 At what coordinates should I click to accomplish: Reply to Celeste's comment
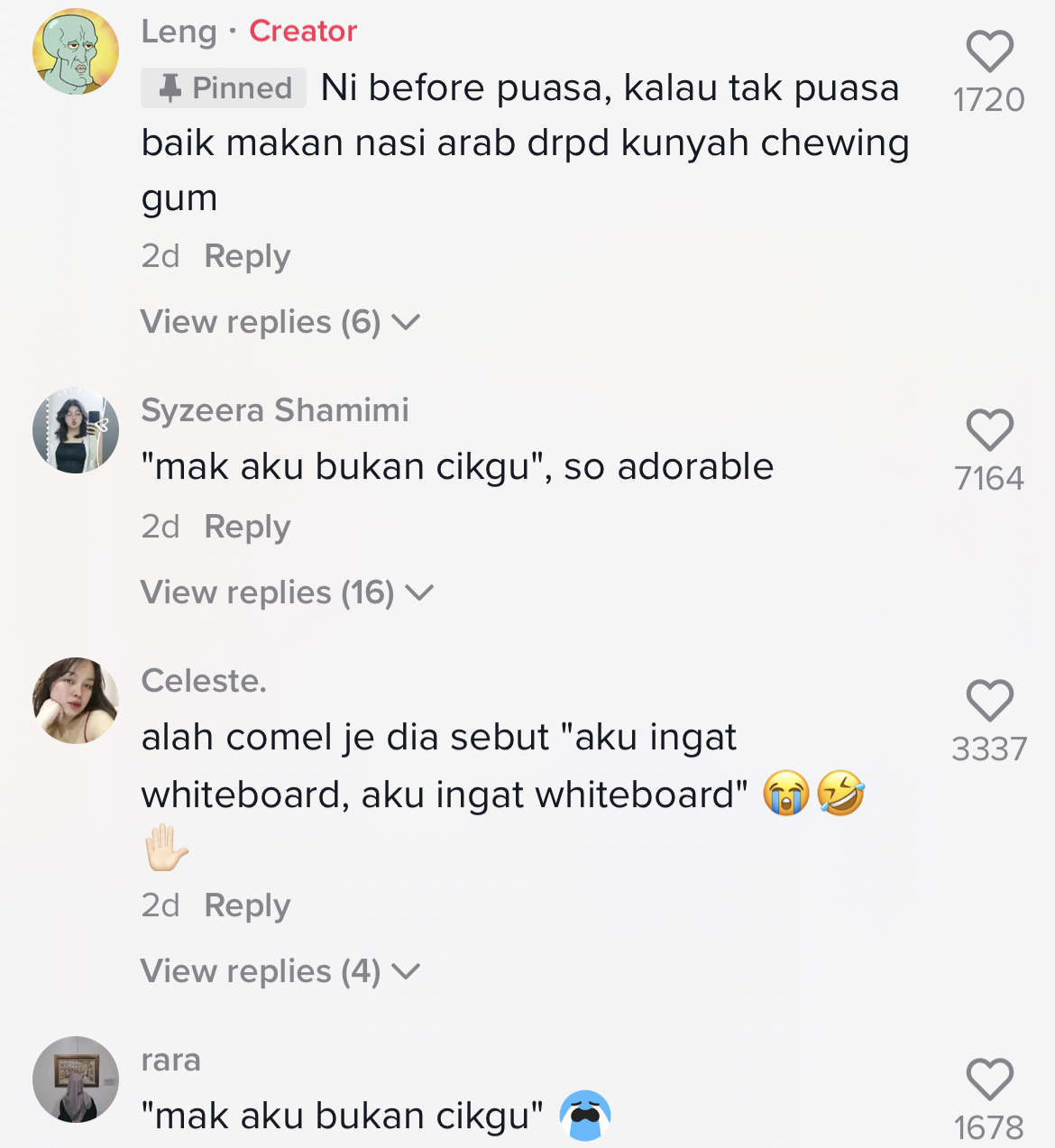pos(247,905)
